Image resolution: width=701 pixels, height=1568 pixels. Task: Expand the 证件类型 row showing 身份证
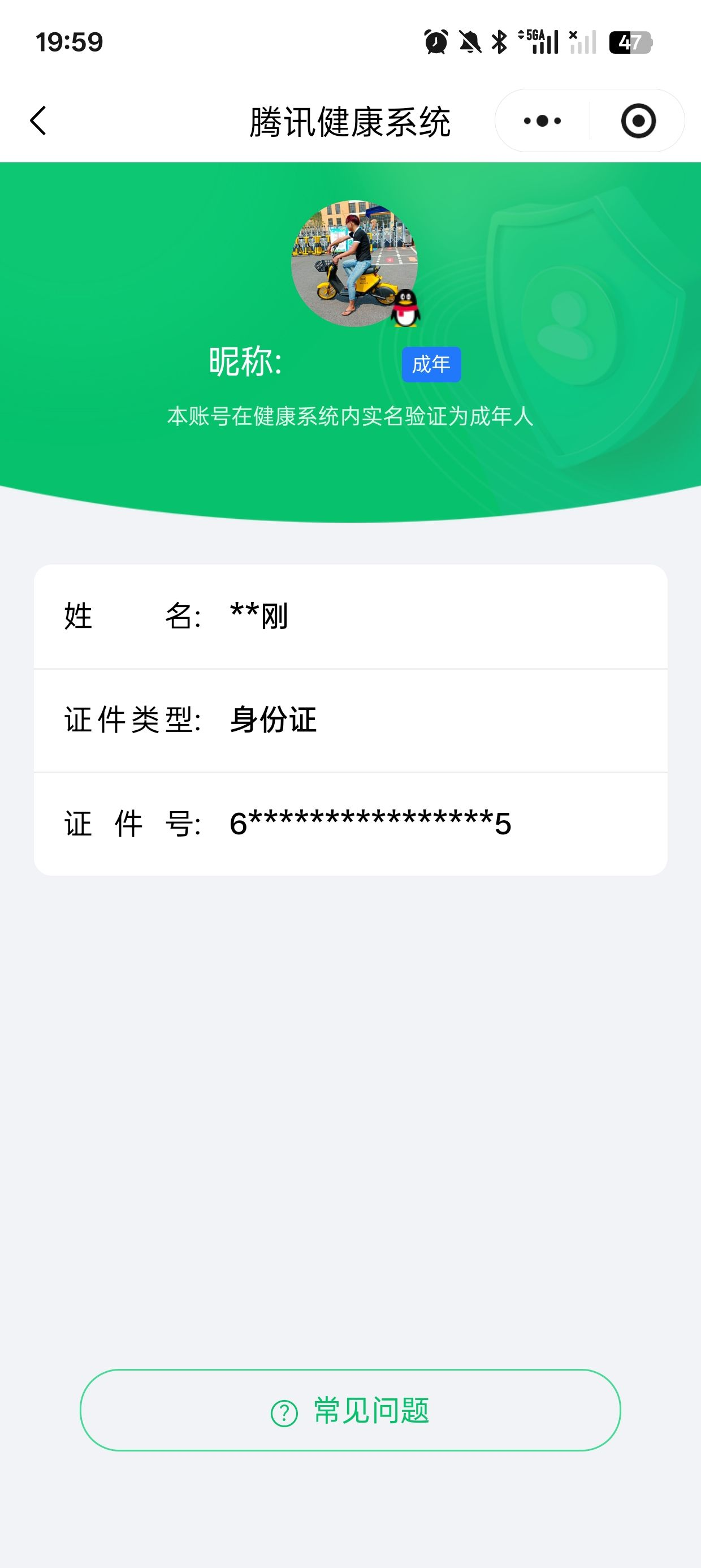[350, 720]
